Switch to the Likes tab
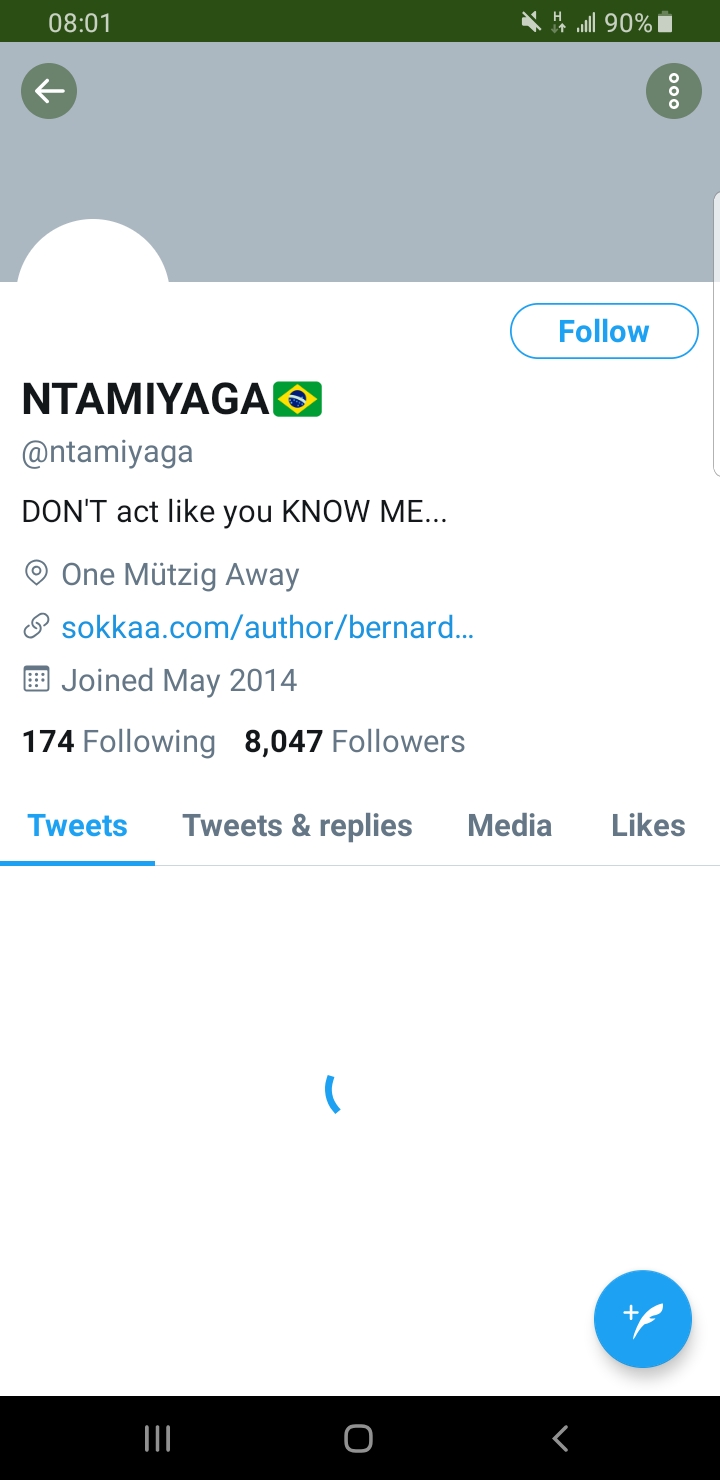 648,825
